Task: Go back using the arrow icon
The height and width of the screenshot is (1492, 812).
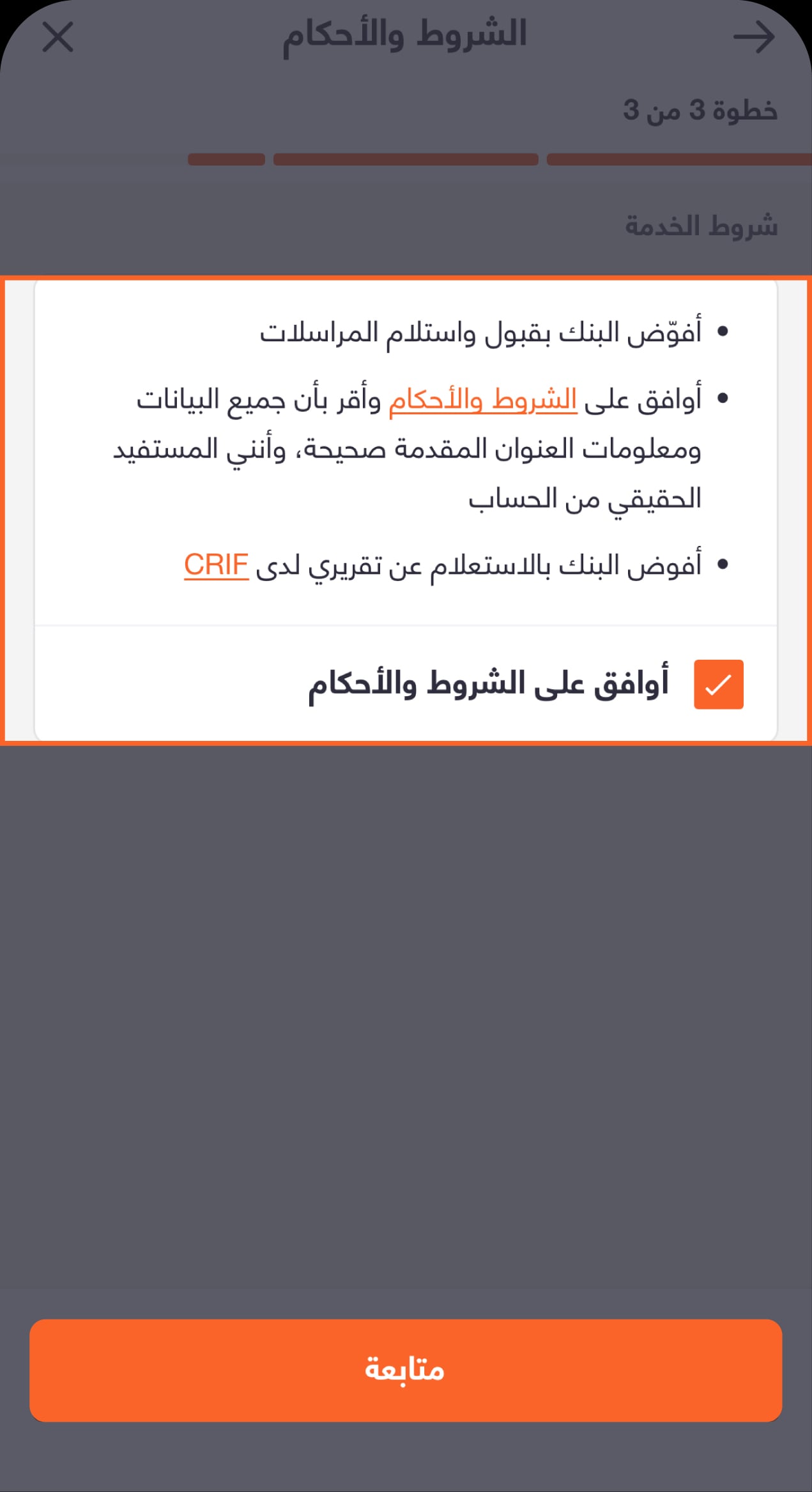Action: tap(754, 37)
